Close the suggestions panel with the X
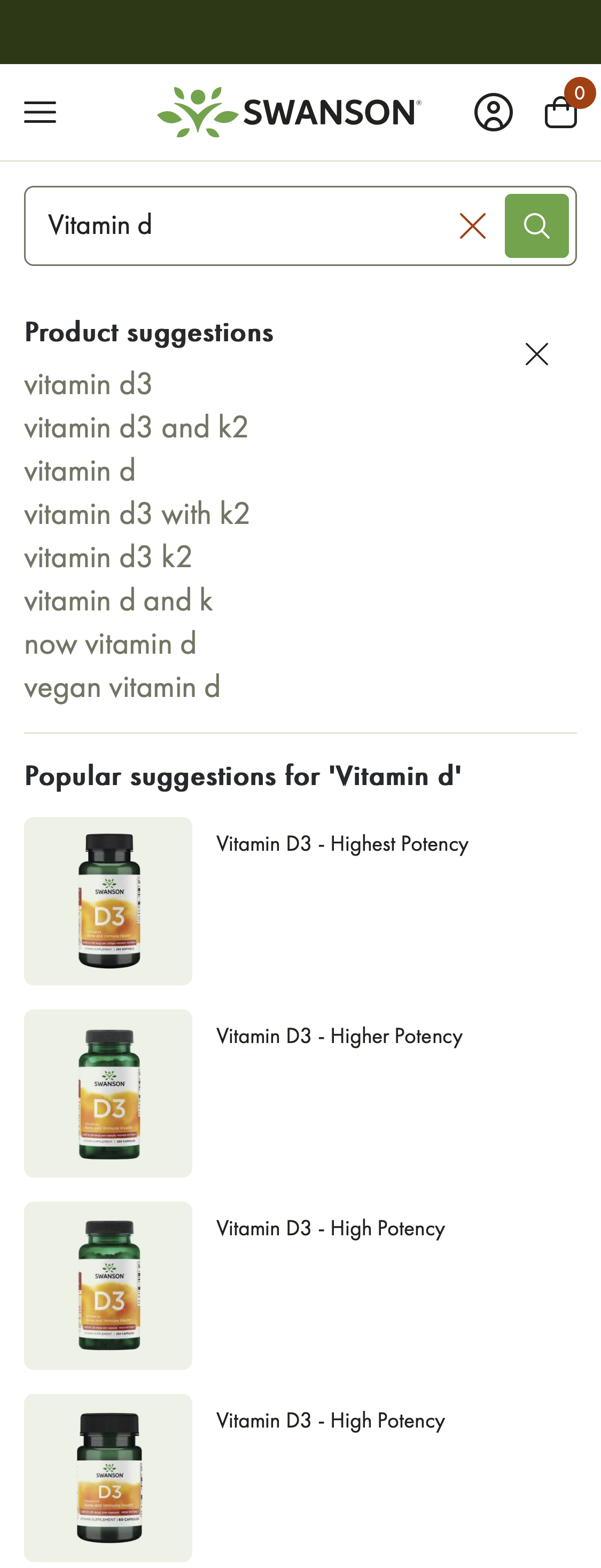The width and height of the screenshot is (601, 1568). [x=536, y=353]
